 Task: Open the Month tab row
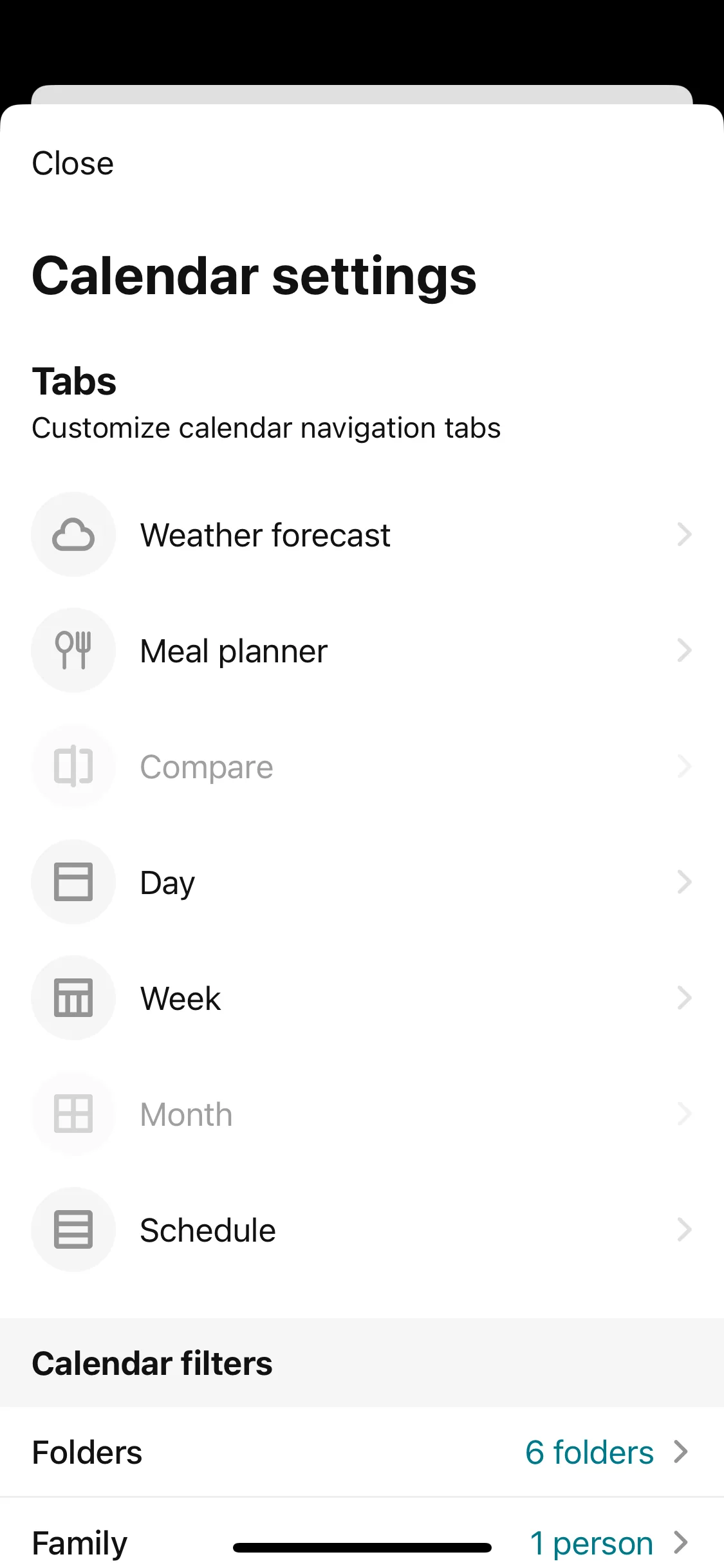pyautogui.click(x=362, y=1114)
